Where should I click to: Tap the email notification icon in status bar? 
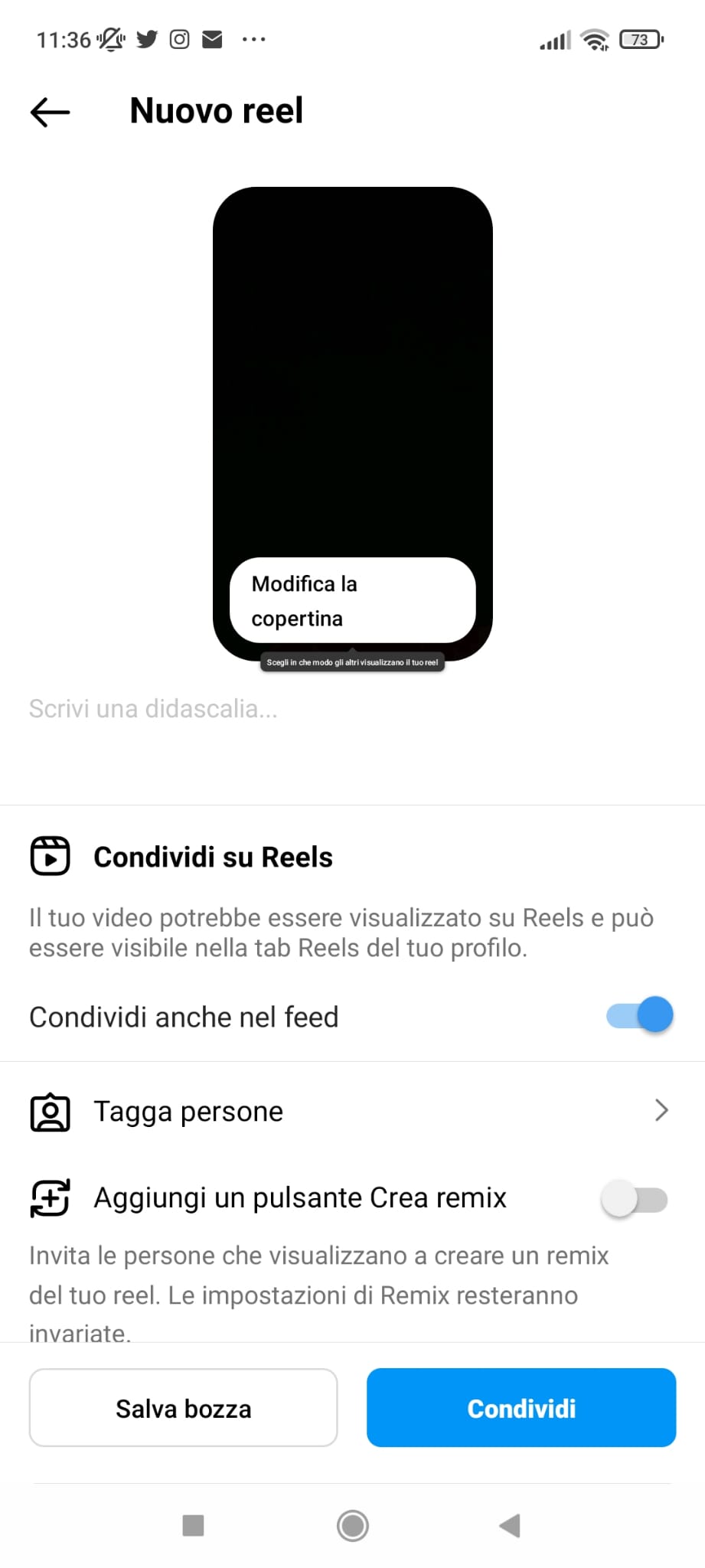(x=211, y=38)
